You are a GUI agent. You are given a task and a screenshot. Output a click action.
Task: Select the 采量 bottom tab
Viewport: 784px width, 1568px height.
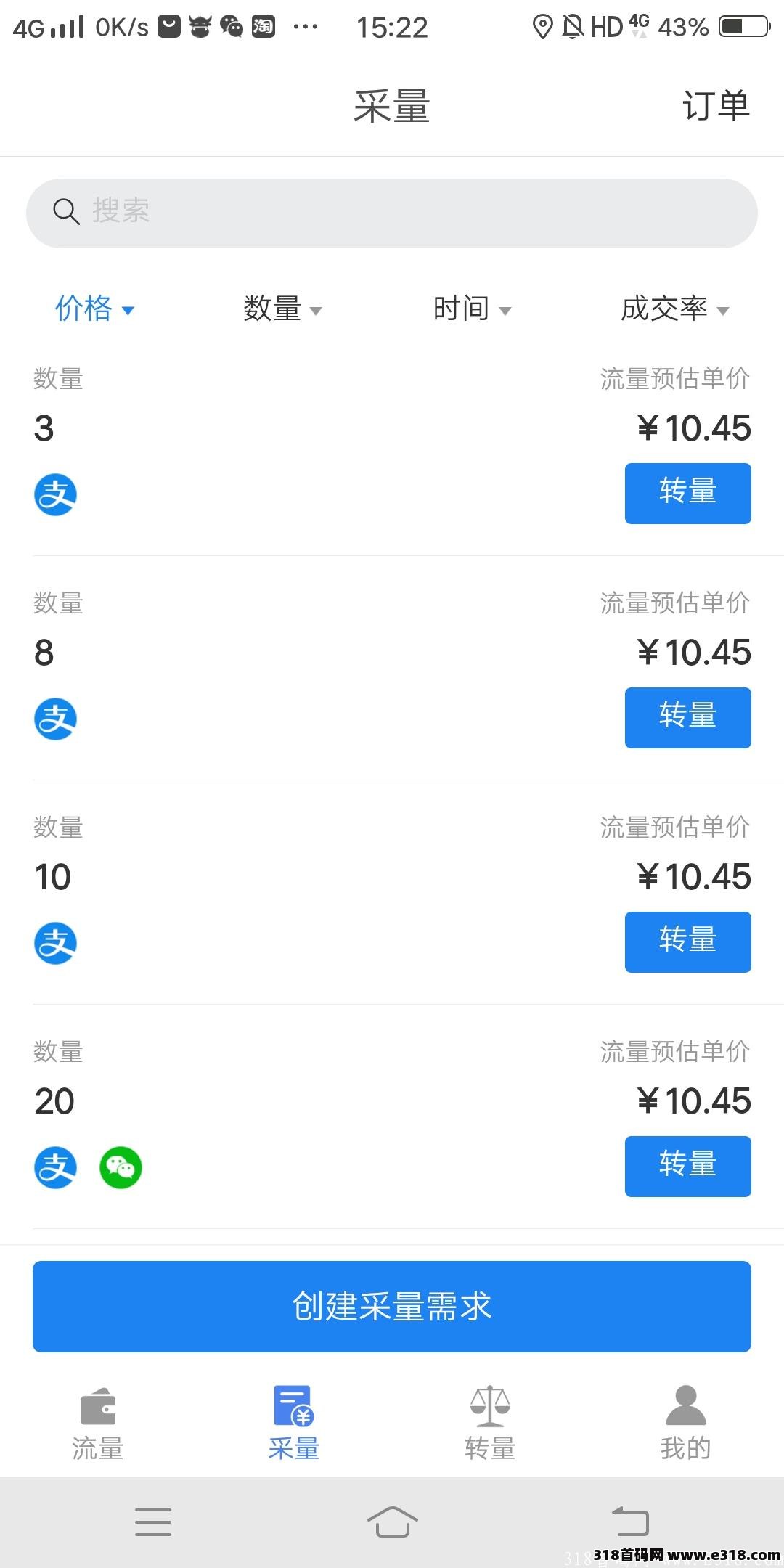pos(294,1424)
